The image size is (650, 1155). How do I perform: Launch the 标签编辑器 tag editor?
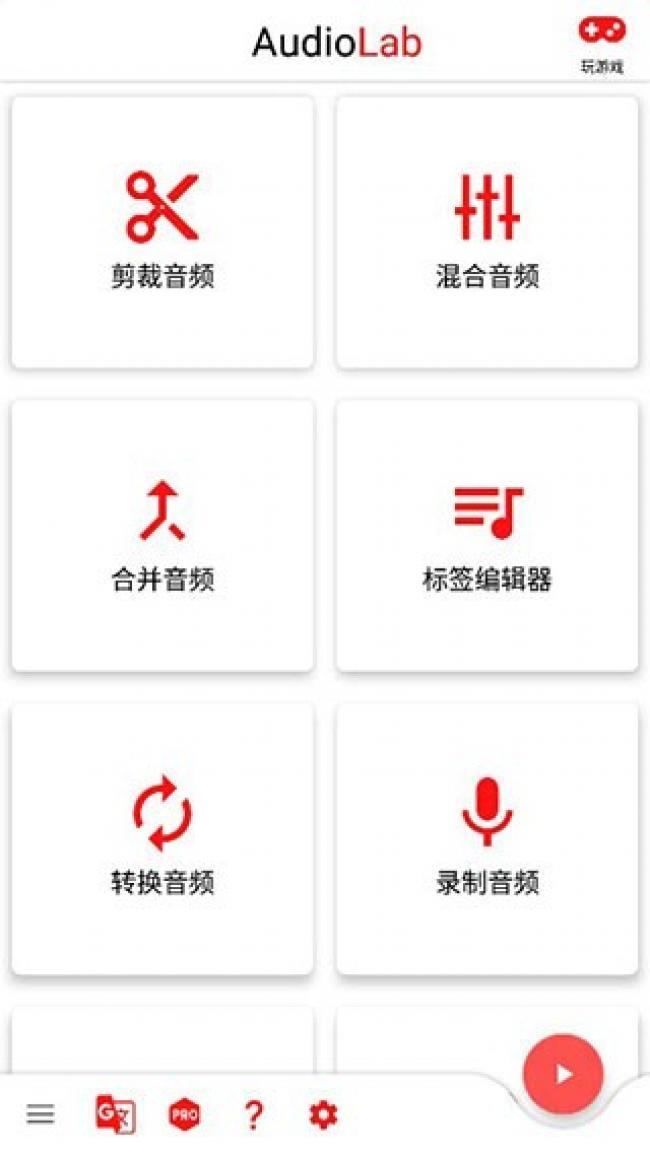(x=487, y=535)
